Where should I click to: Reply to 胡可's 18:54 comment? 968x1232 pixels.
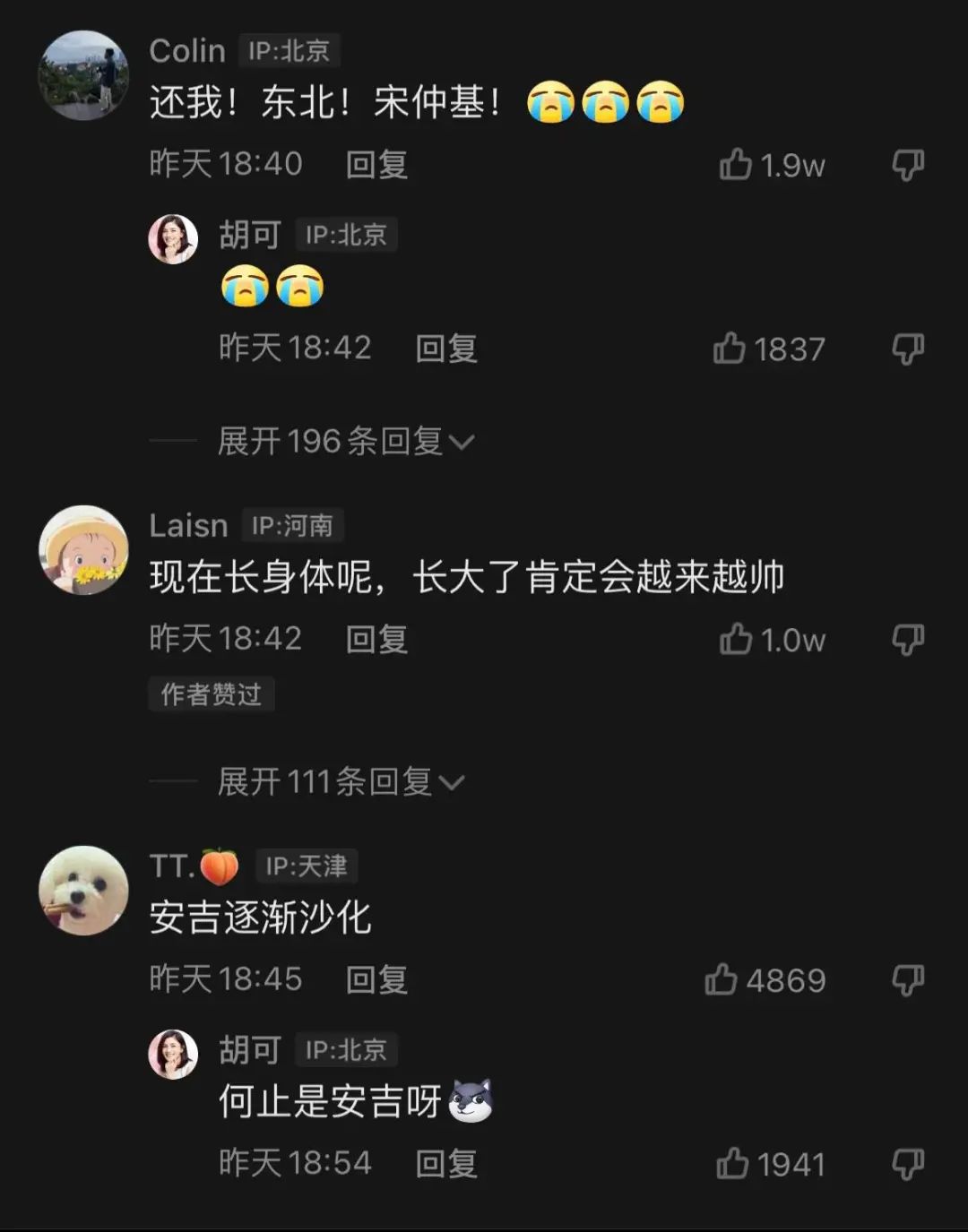pyautogui.click(x=445, y=1164)
